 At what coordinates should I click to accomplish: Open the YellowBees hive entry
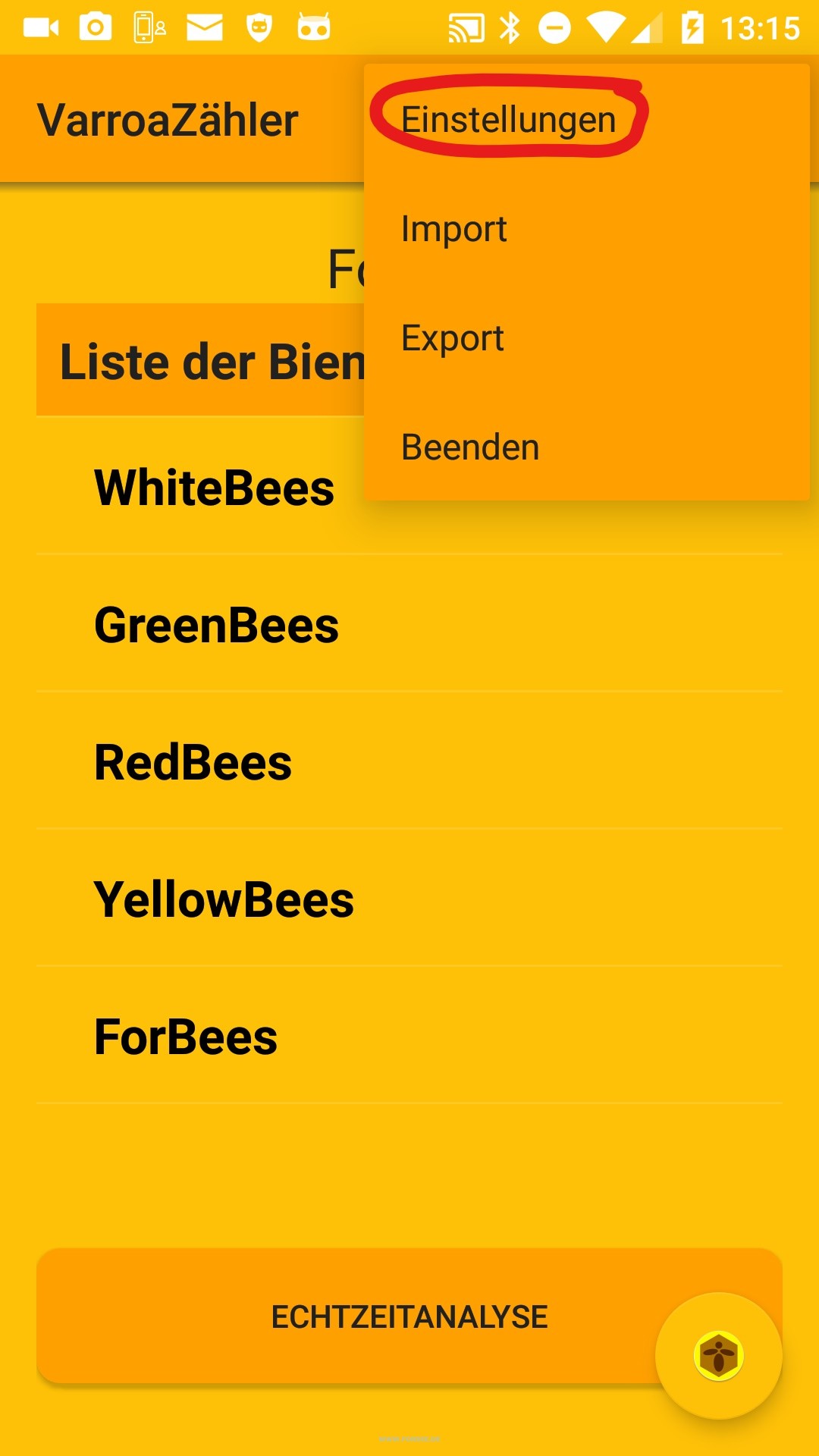(x=409, y=899)
